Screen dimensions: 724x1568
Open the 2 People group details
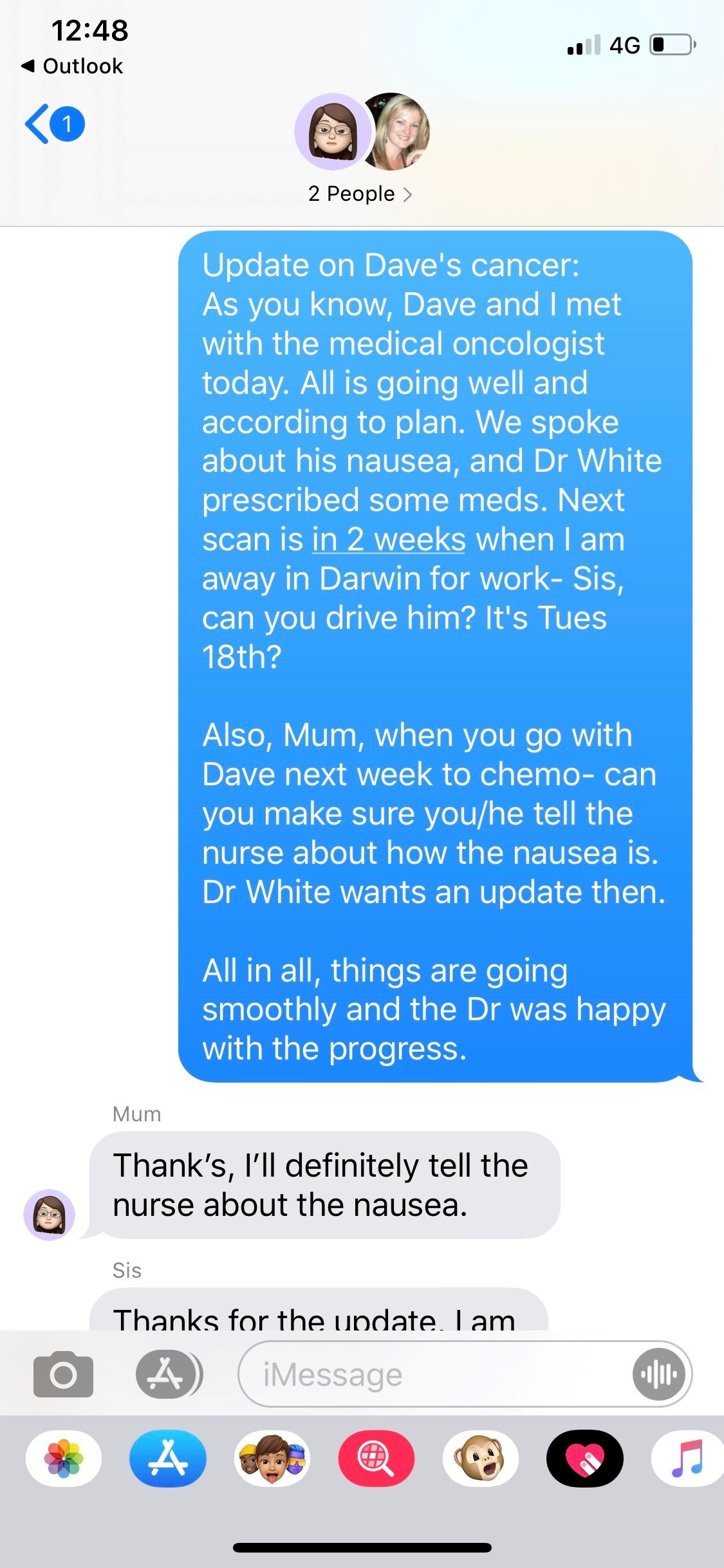coord(360,194)
